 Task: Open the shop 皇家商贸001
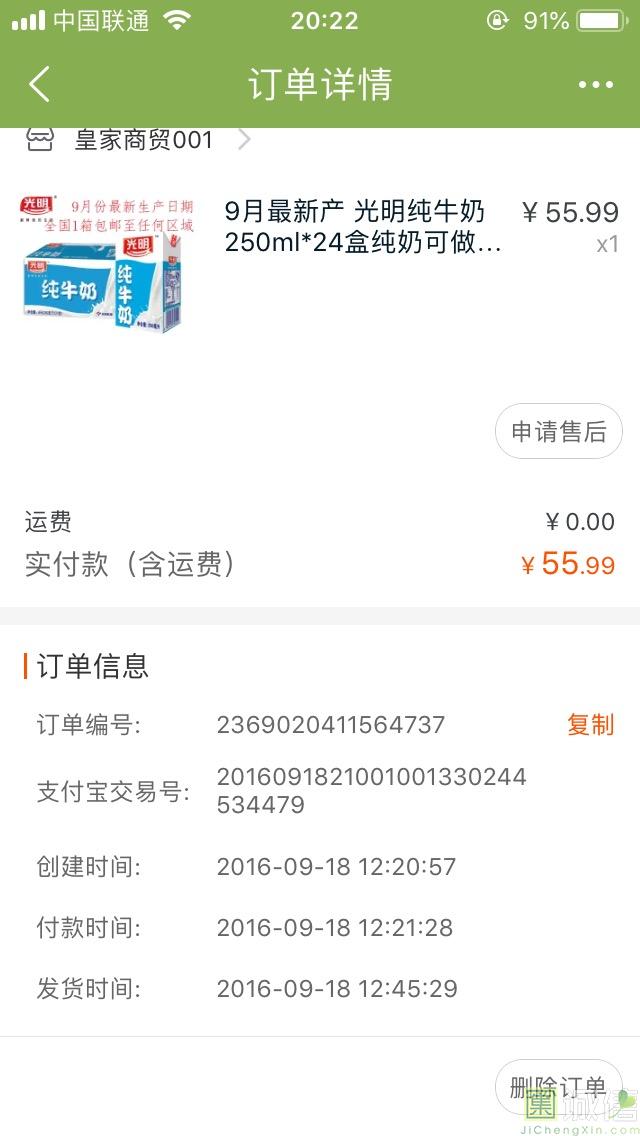(x=143, y=140)
